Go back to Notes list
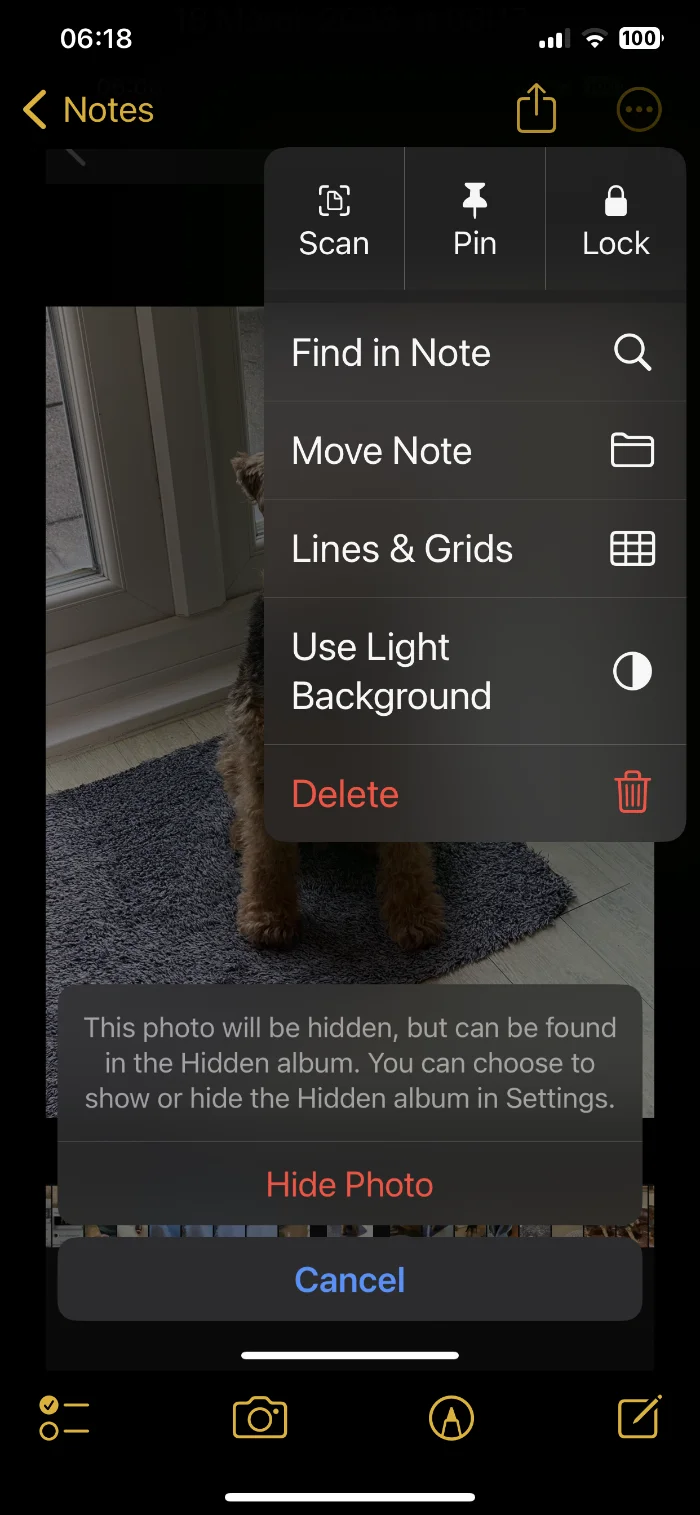 [88, 110]
